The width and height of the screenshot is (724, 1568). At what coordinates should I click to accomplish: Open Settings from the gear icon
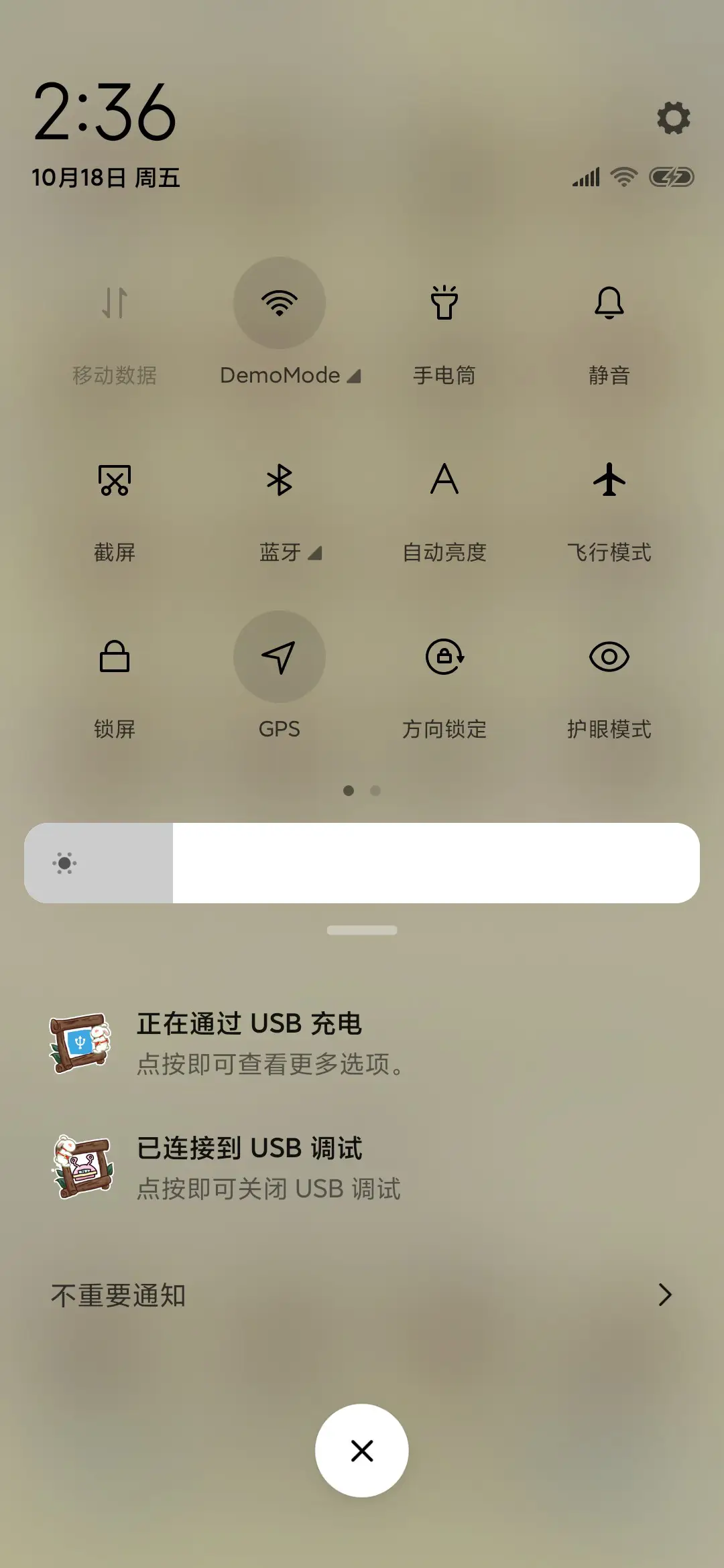click(673, 119)
